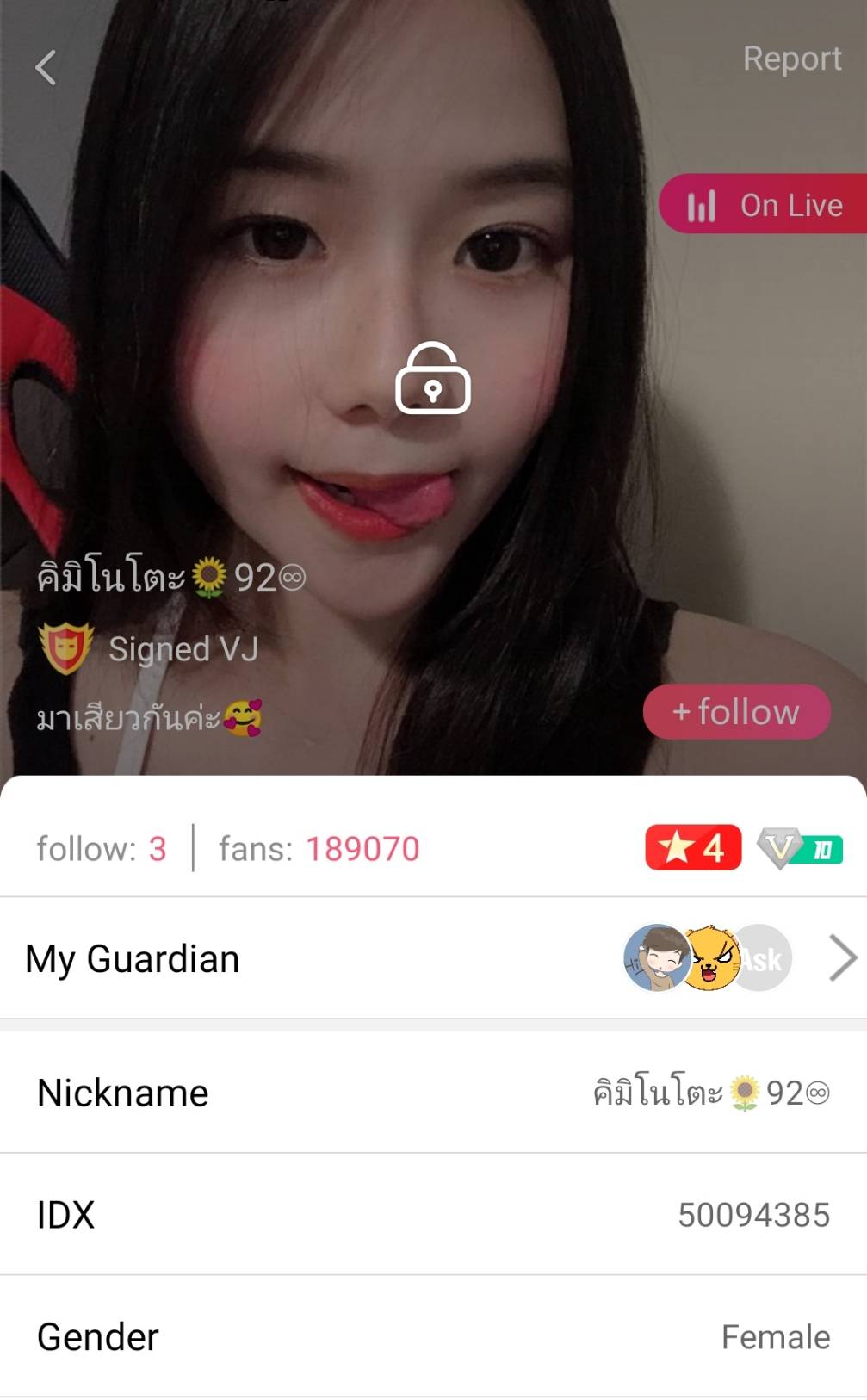Open the My Guardian list
This screenshot has height=1400, width=867.
coord(842,958)
